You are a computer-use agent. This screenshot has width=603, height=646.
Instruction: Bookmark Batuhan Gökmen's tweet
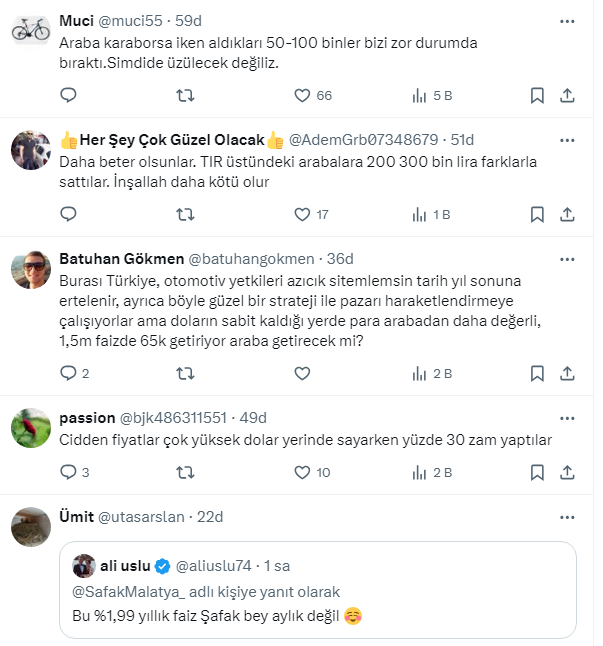pos(537,373)
